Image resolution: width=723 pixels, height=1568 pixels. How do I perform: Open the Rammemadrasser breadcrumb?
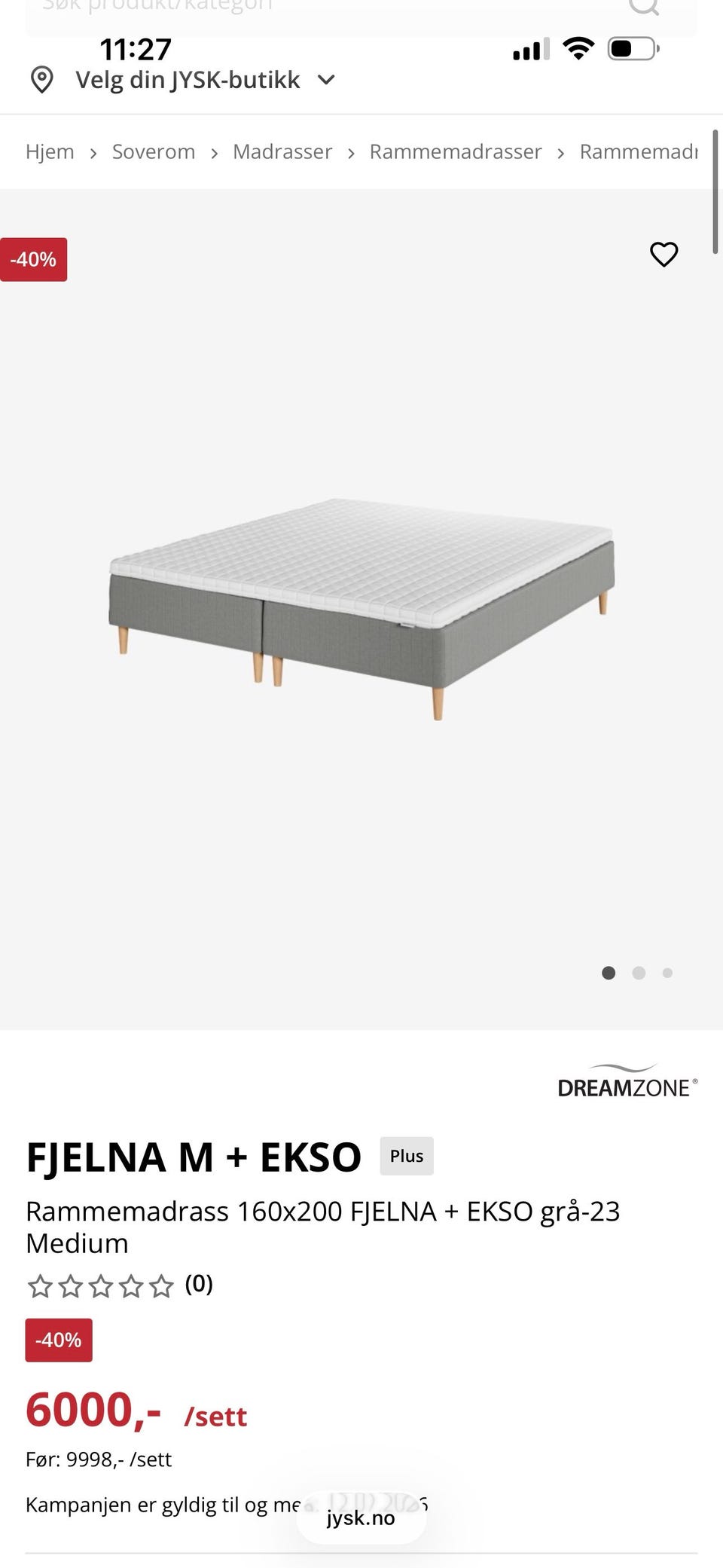coord(456,151)
